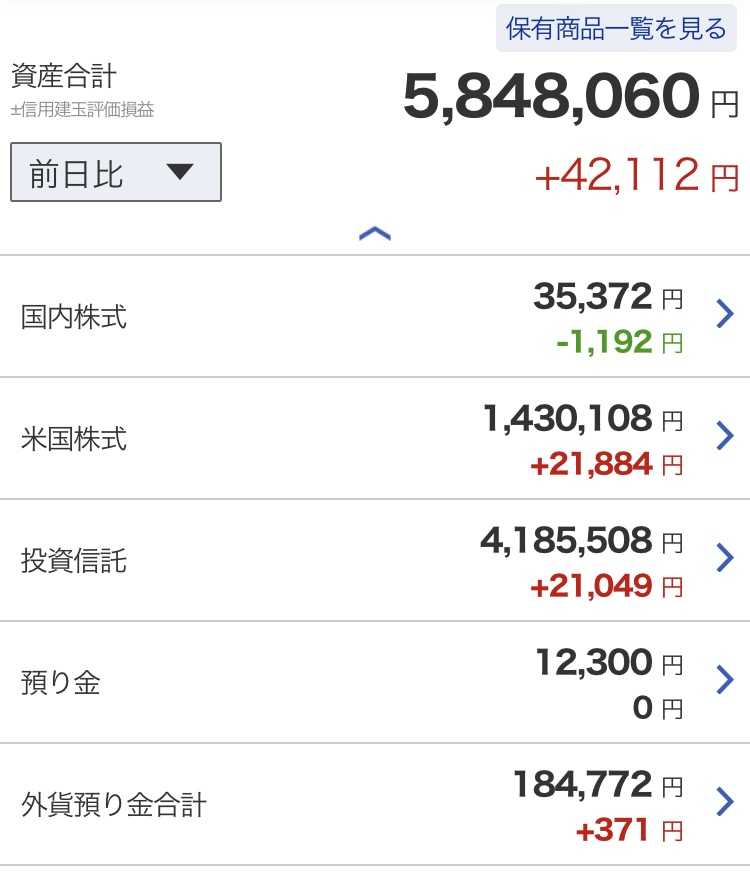
Task: Open the 前日比 dropdown
Action: [116, 172]
